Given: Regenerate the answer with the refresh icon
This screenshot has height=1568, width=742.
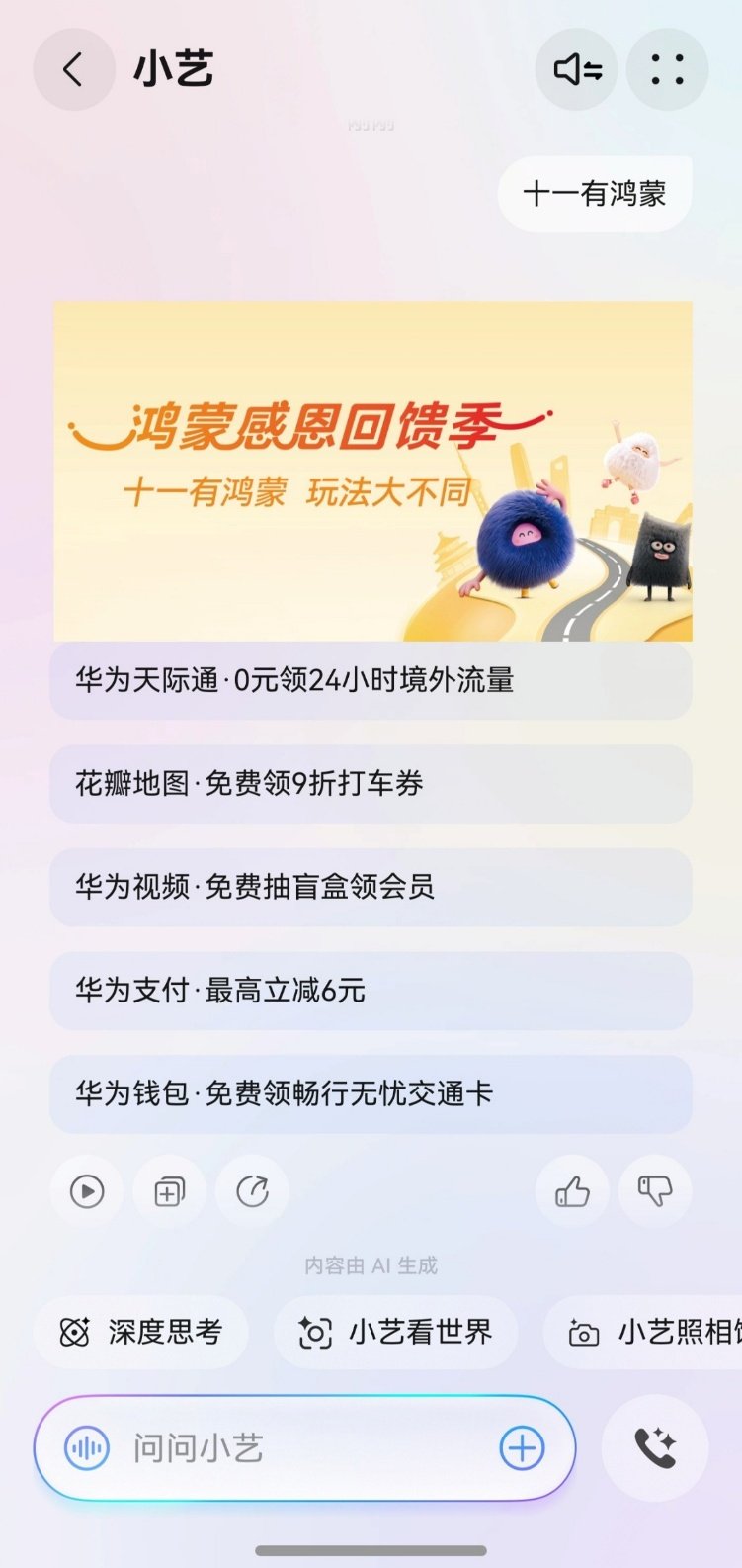Looking at the screenshot, I should pos(252,1192).
